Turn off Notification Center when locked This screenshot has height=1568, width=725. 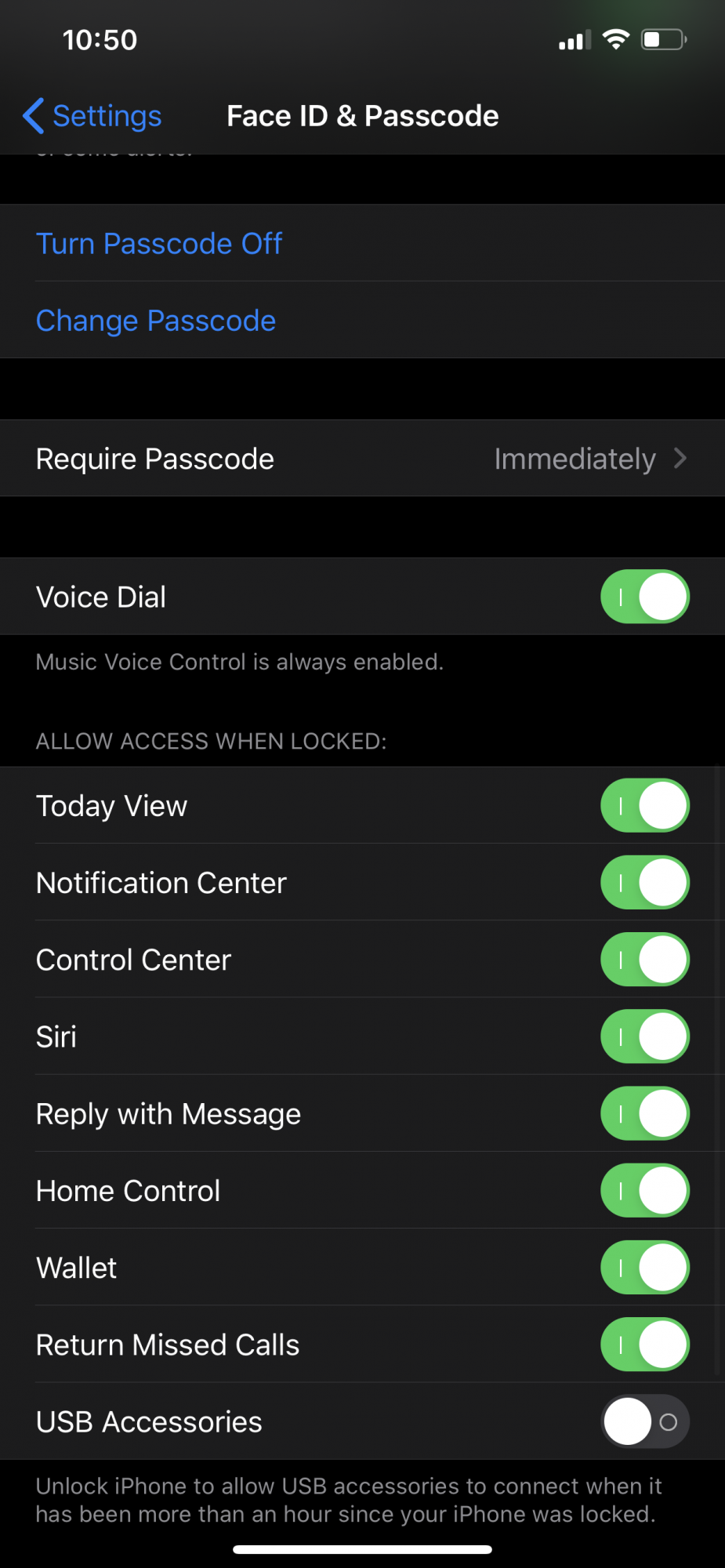pyautogui.click(x=645, y=883)
